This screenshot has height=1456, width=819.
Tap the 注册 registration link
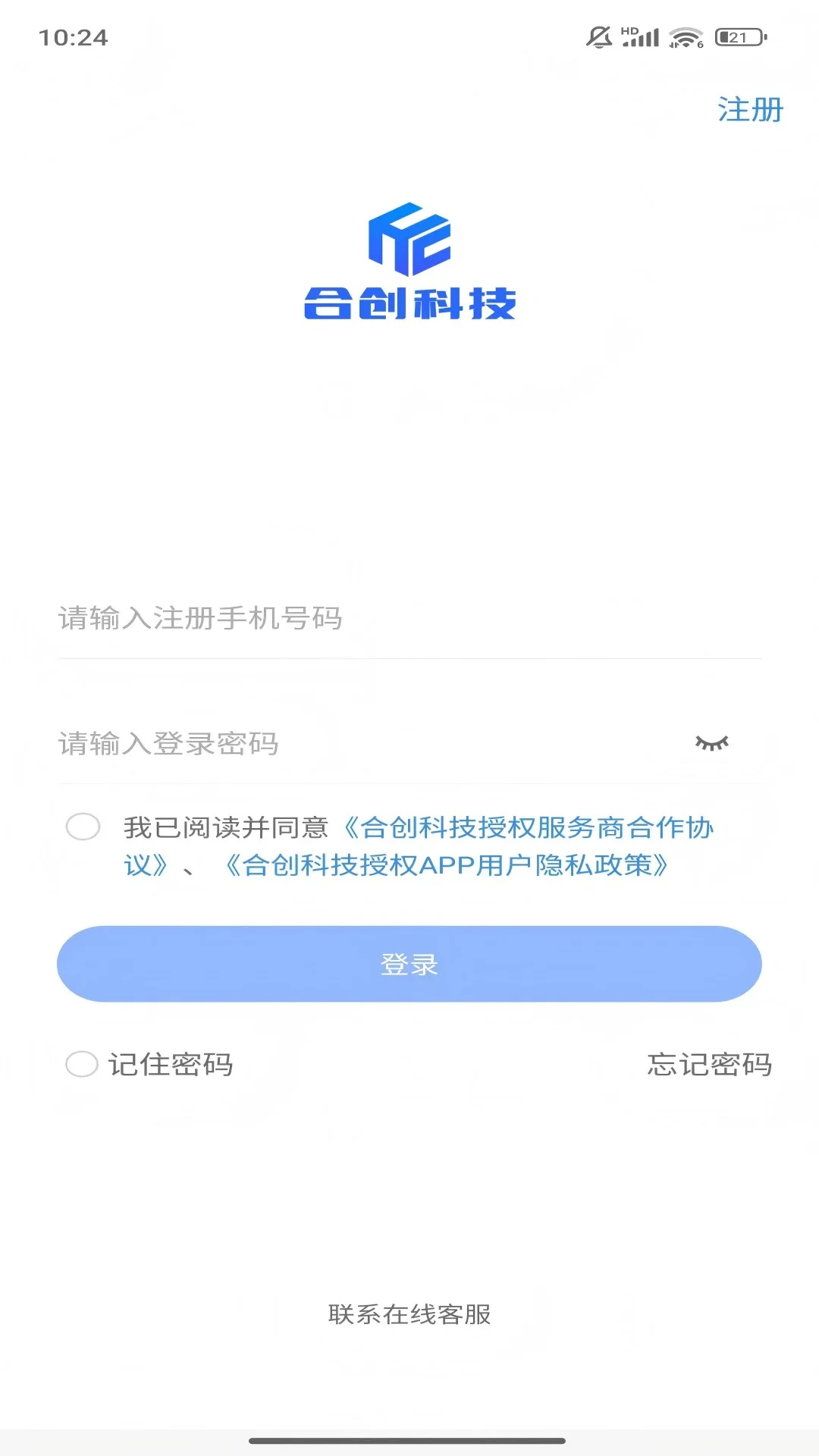[748, 108]
